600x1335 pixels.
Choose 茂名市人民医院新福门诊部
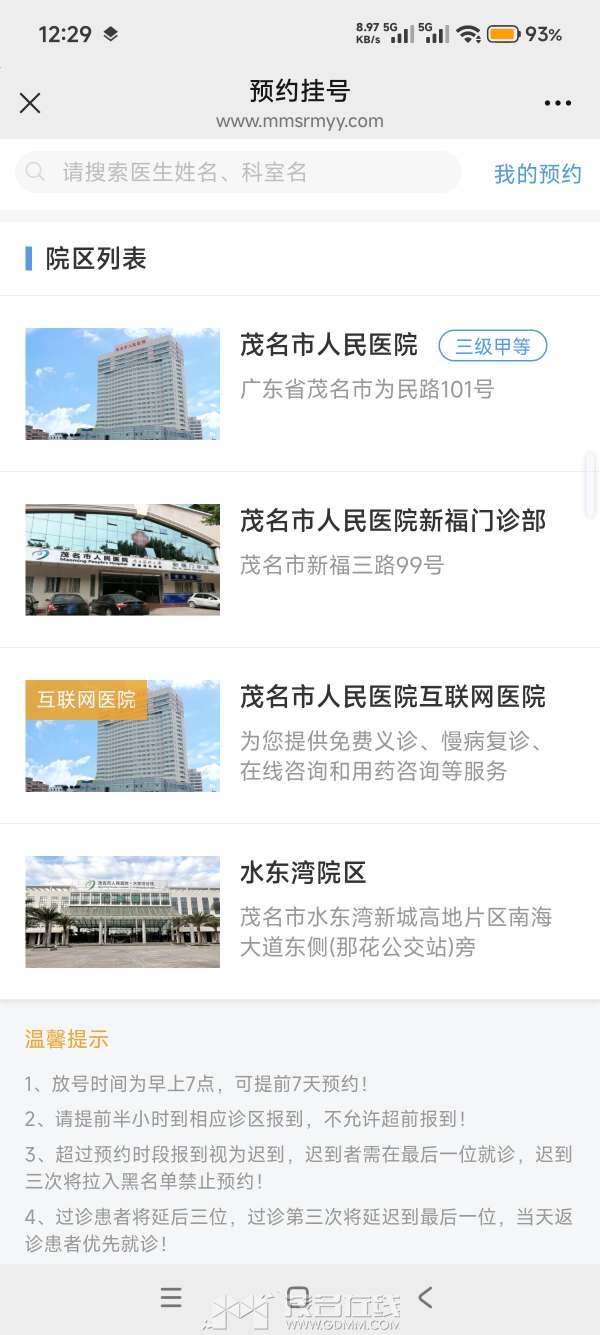click(392, 521)
